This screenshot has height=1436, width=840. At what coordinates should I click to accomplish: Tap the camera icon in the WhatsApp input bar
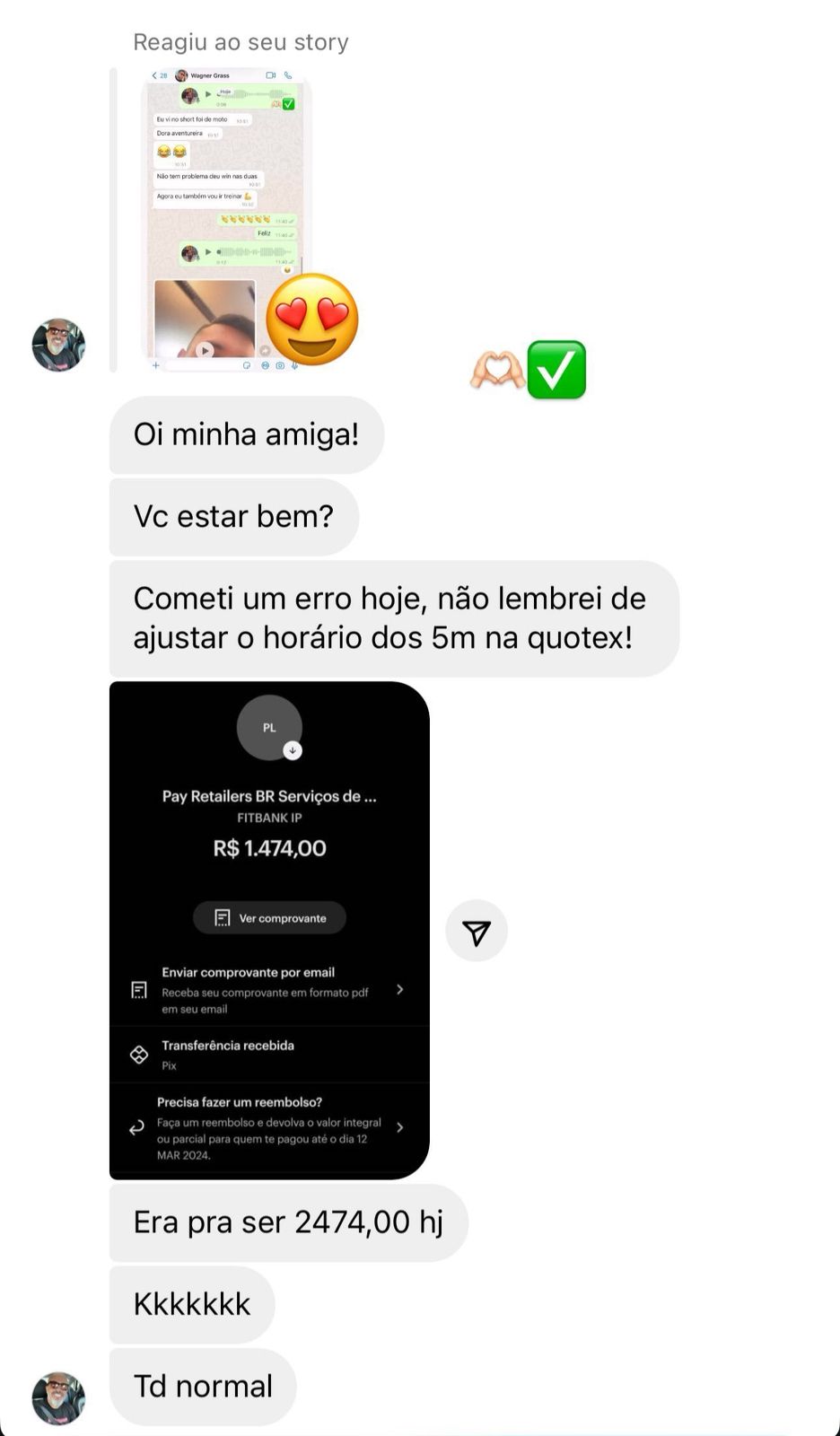pyautogui.click(x=280, y=364)
